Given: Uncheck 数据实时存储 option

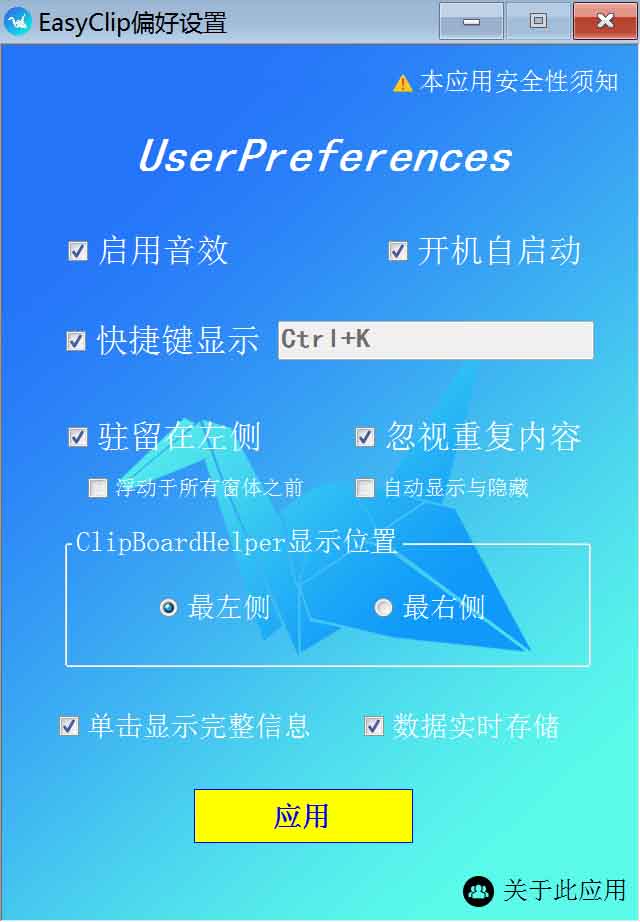Looking at the screenshot, I should [x=374, y=726].
